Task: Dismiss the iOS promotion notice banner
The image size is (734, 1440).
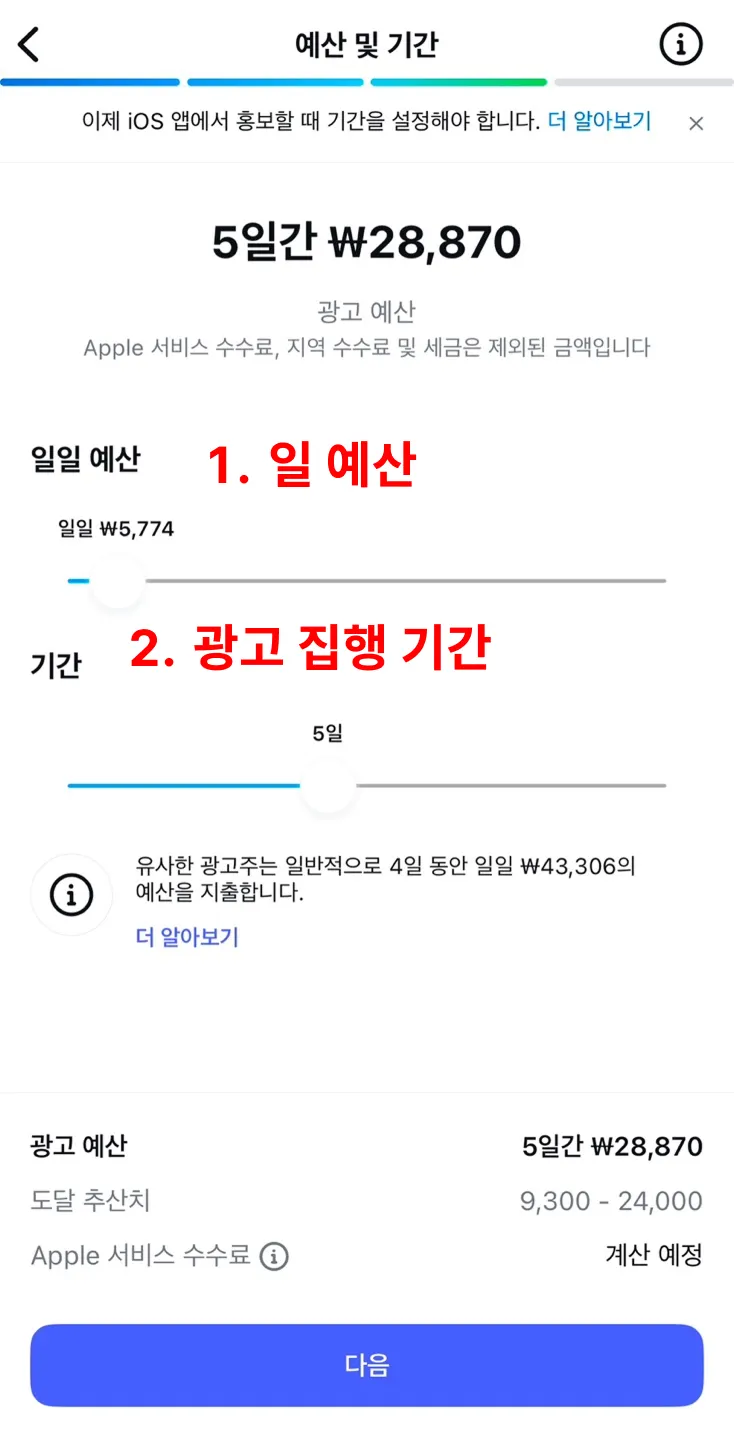Action: [x=696, y=123]
